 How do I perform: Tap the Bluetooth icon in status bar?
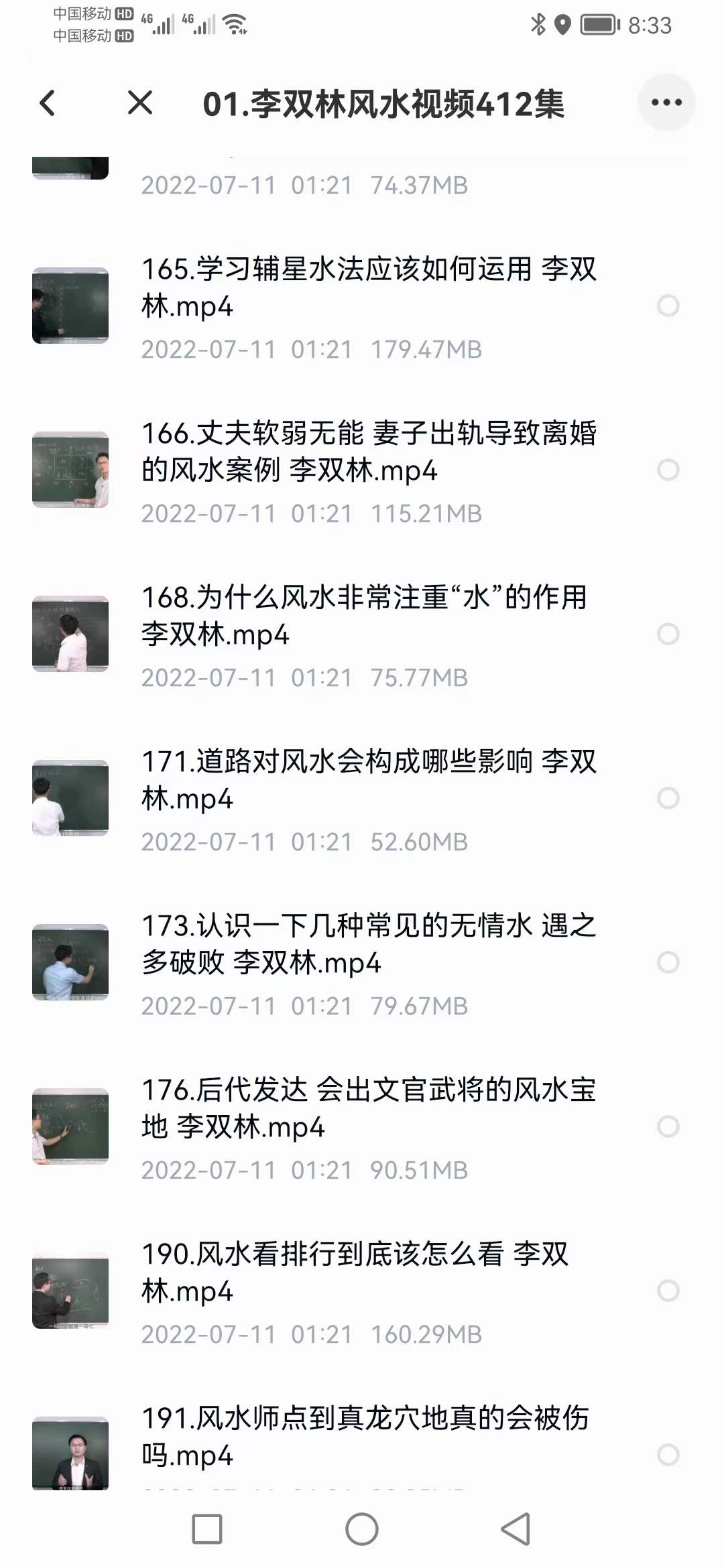(538, 22)
